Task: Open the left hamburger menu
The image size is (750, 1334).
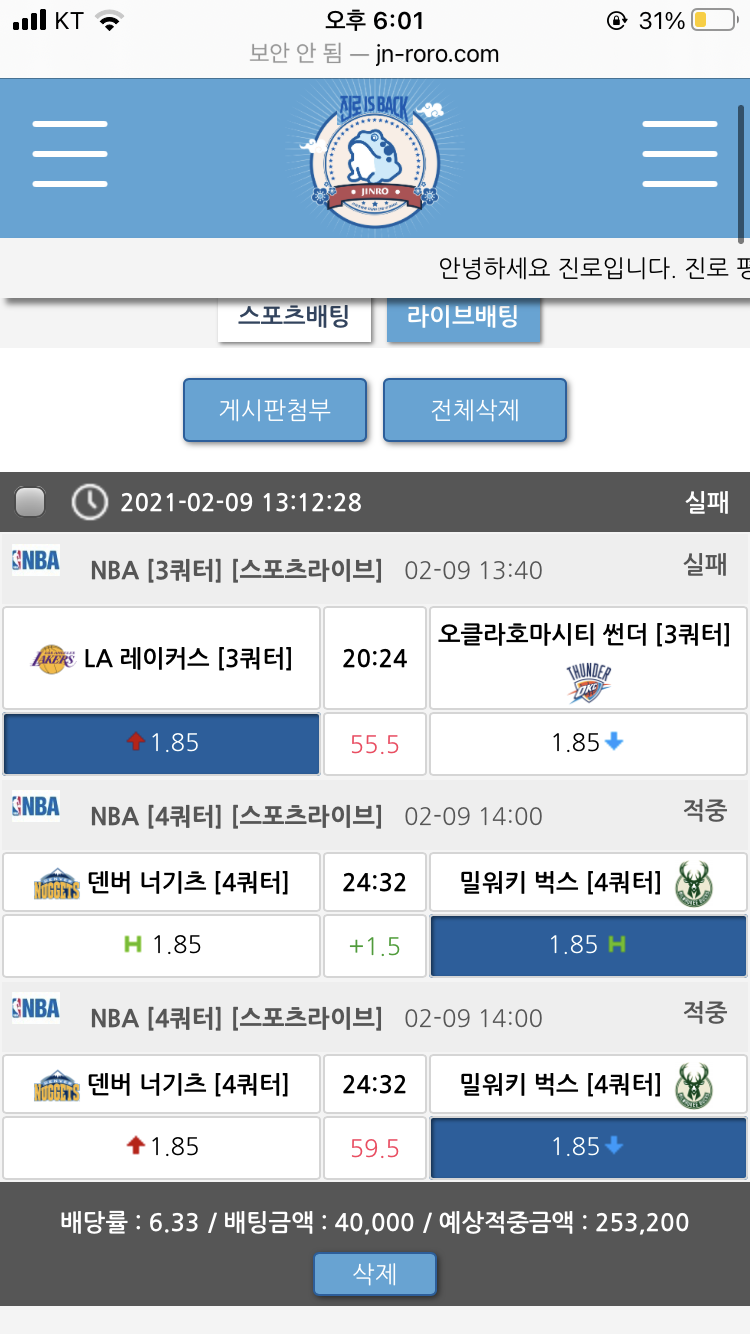Action: [69, 154]
